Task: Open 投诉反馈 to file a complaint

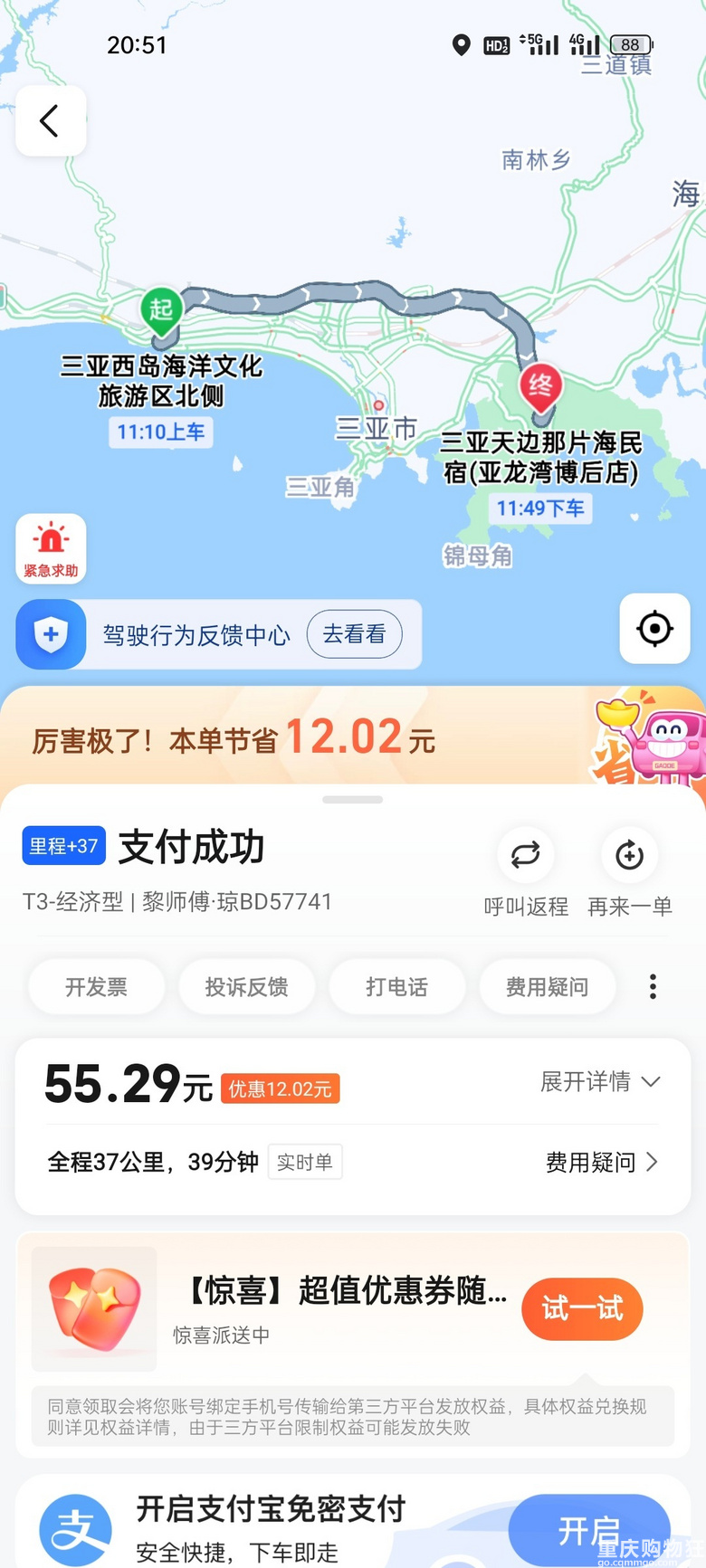Action: coord(246,987)
